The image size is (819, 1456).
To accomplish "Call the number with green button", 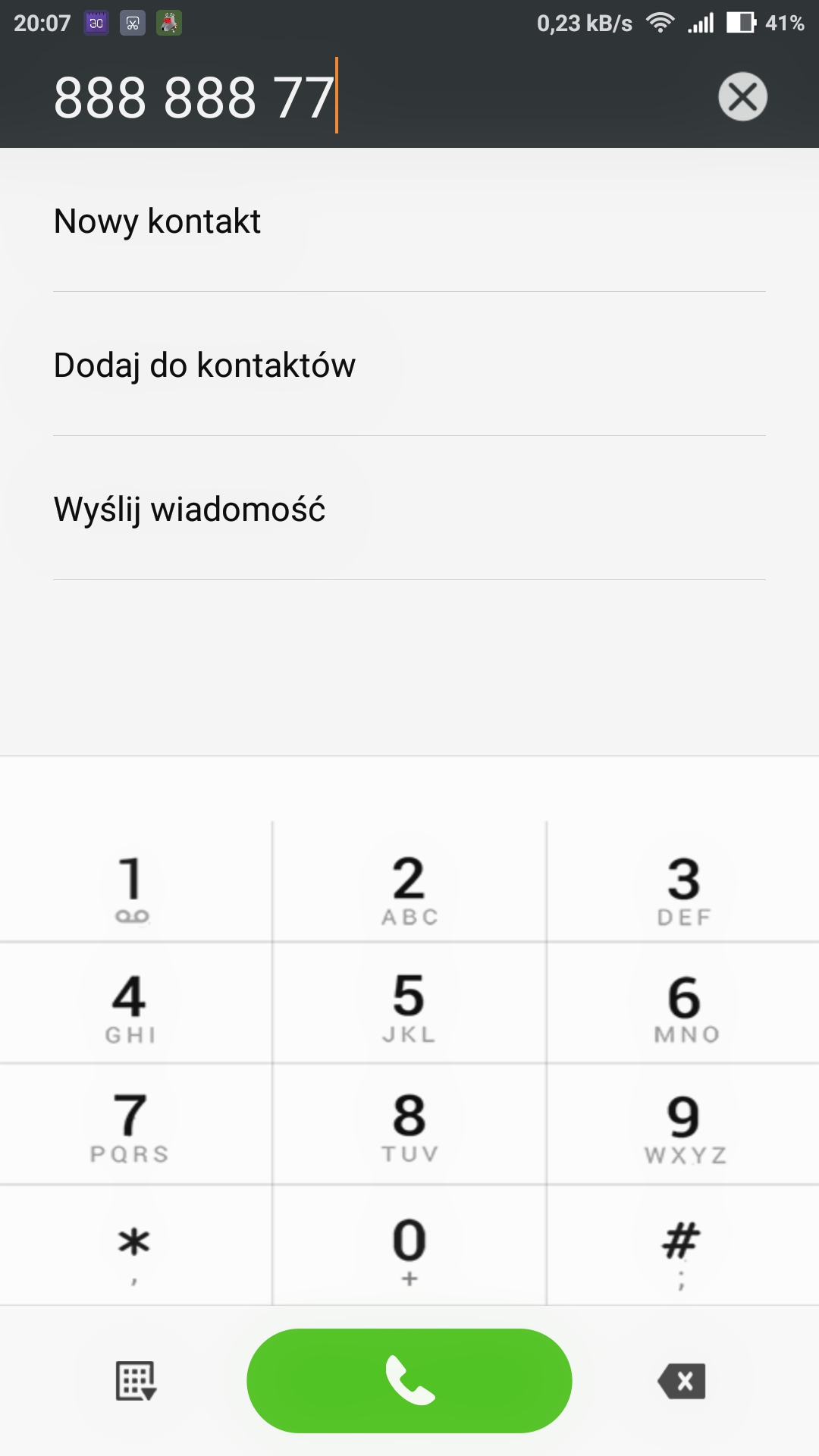I will point(409,1380).
